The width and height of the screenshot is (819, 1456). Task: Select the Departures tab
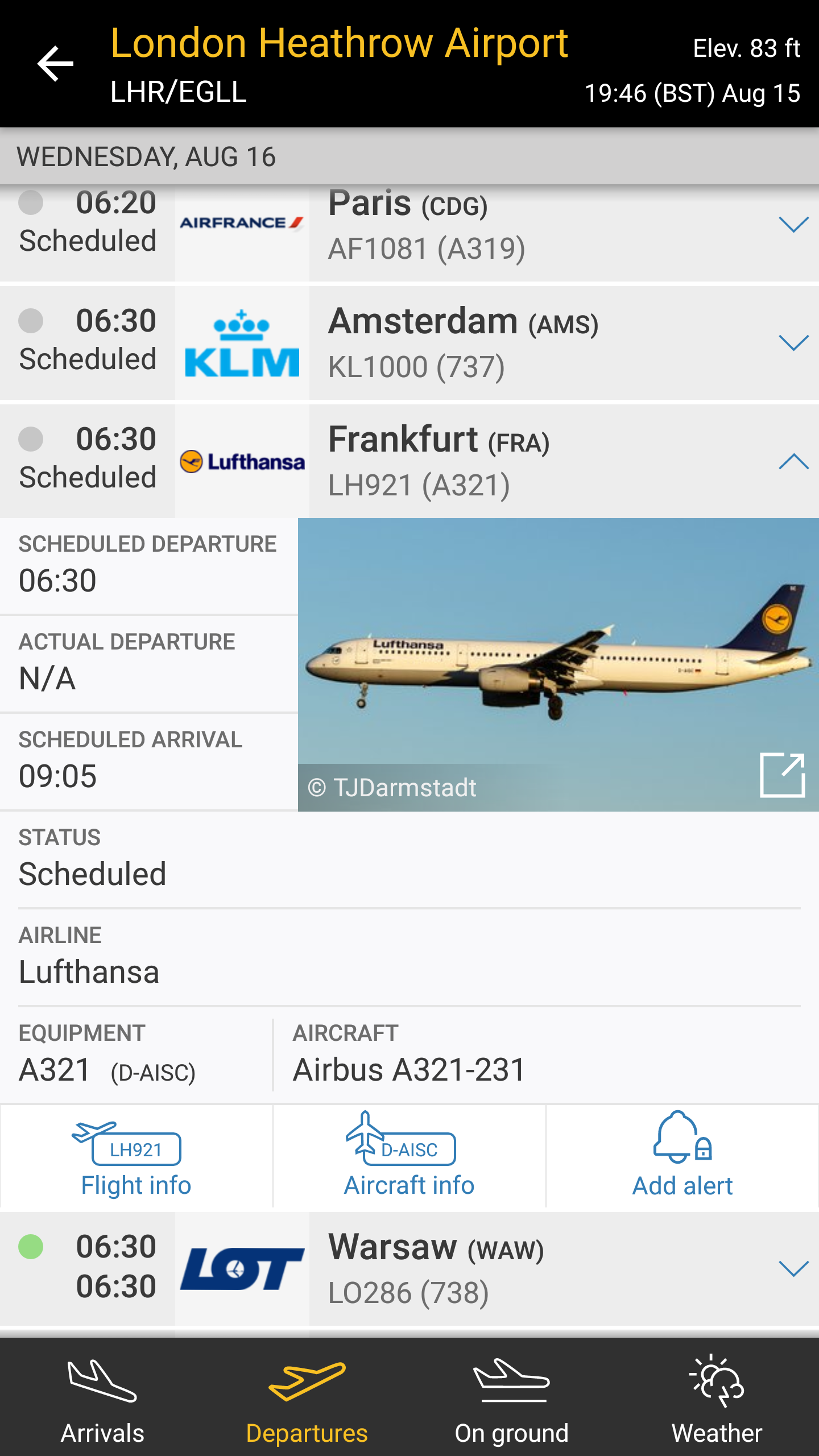[x=307, y=1397]
